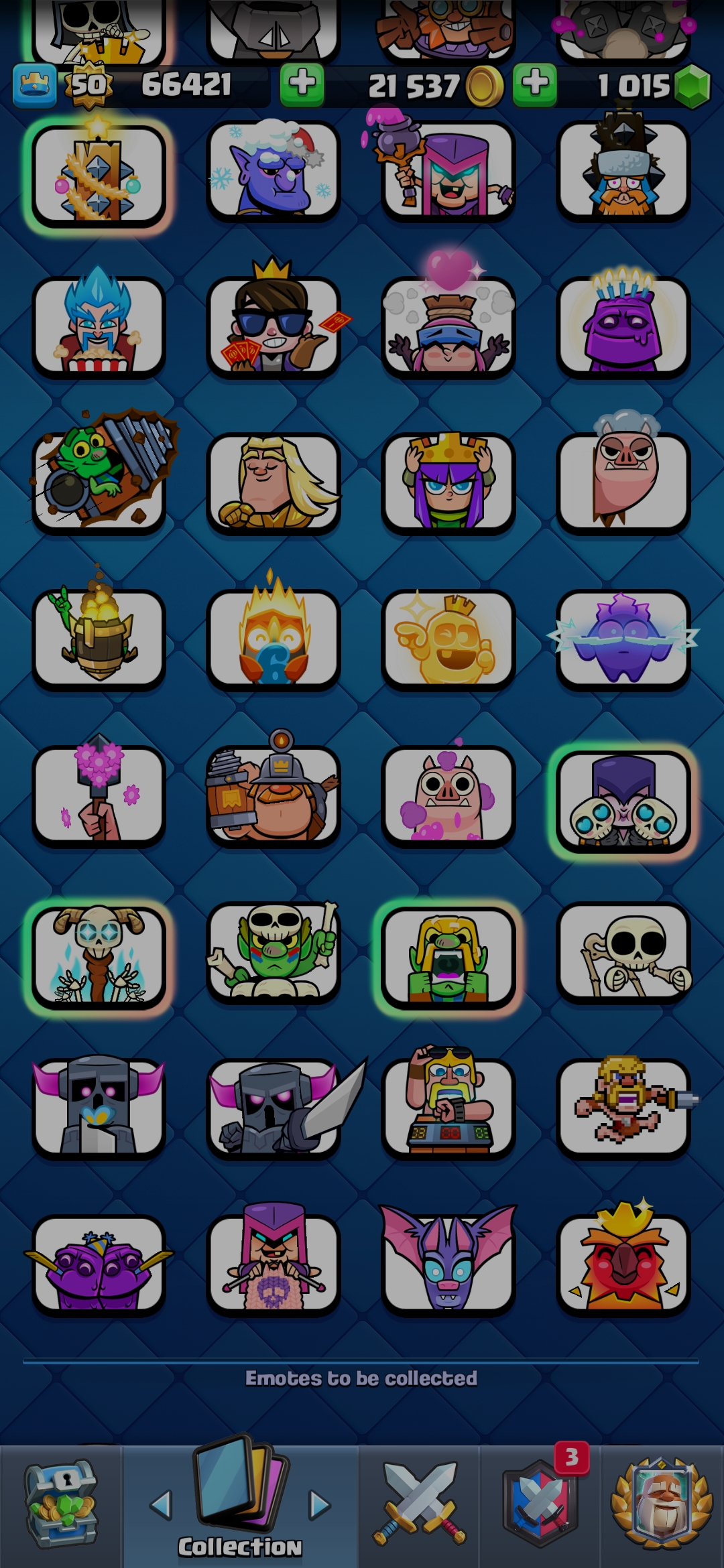The height and width of the screenshot is (1568, 724).
Task: Choose the red phoenix with crown emote
Action: [x=623, y=1260]
